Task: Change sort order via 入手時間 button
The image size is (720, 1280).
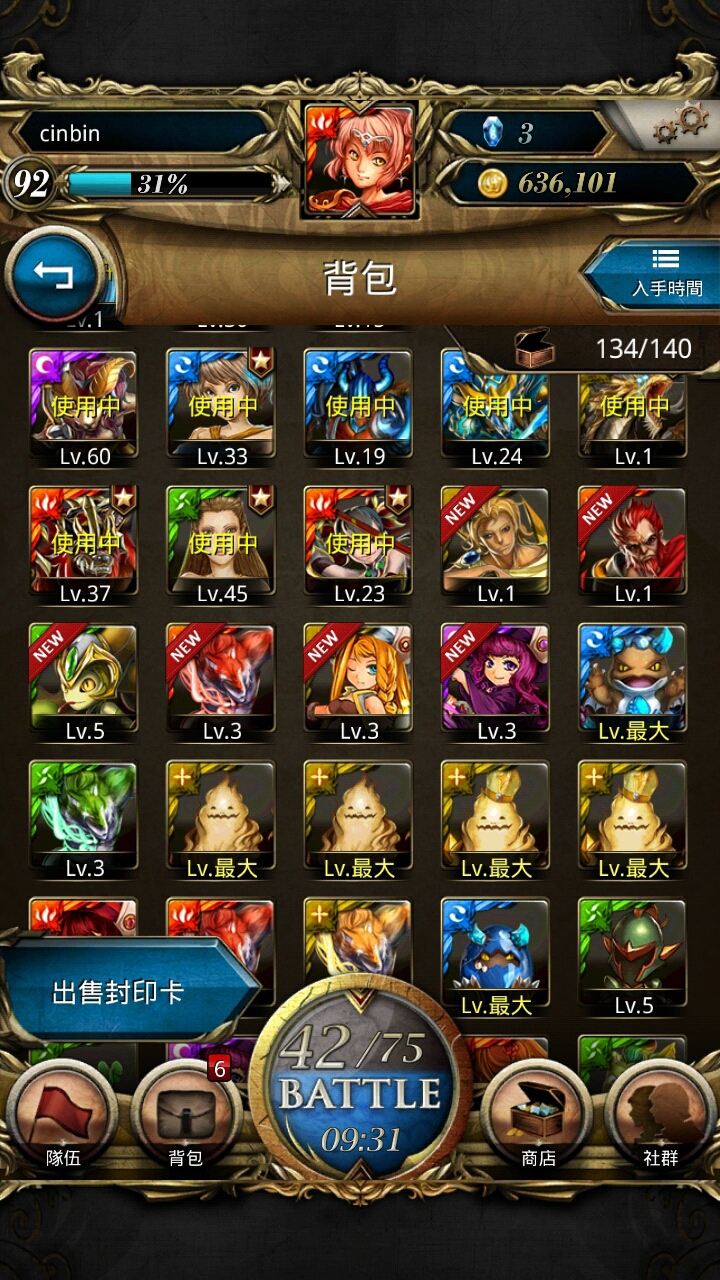Action: tap(654, 273)
